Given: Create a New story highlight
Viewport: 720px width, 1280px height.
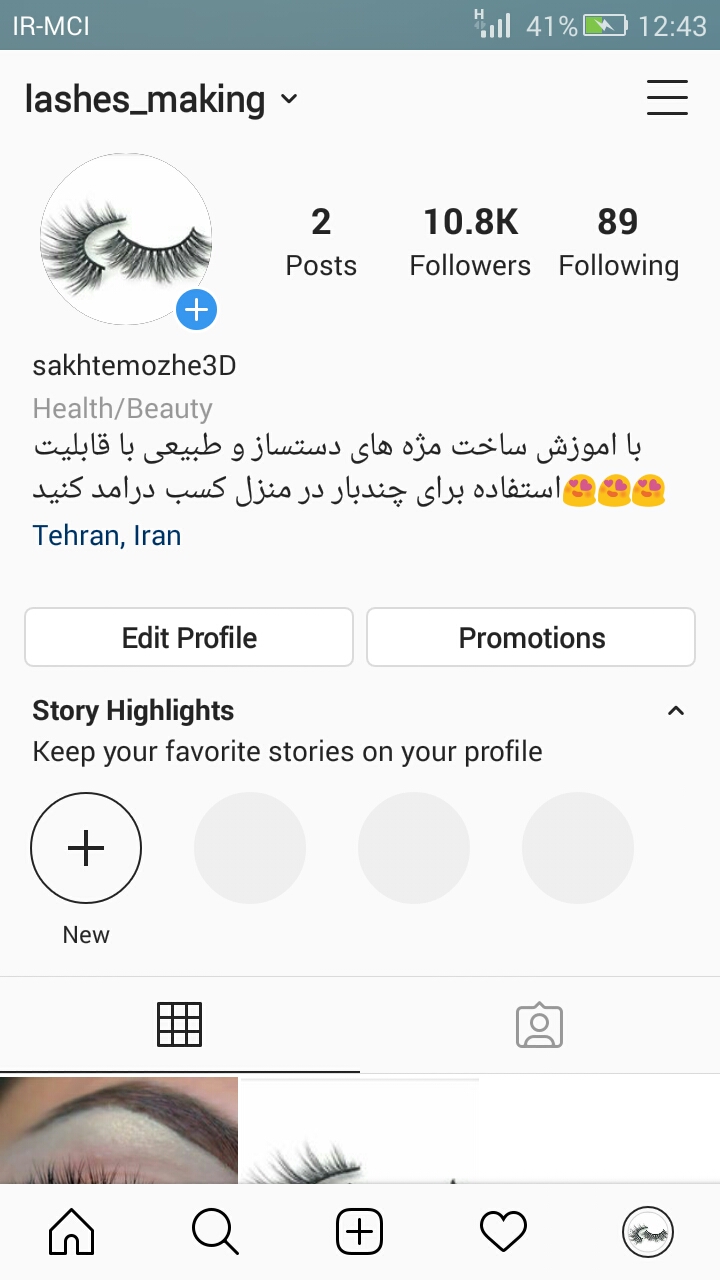Looking at the screenshot, I should (86, 848).
